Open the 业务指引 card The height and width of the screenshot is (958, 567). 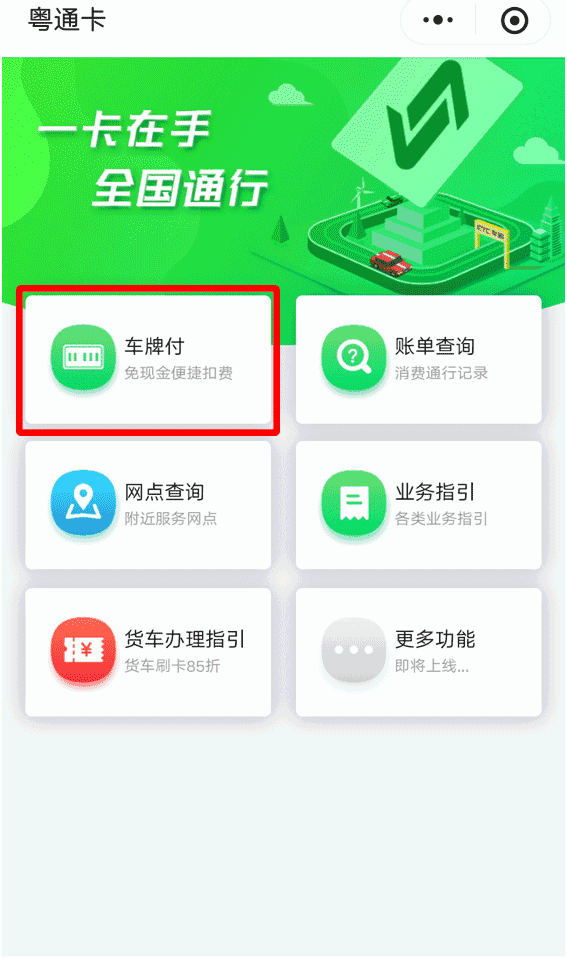tap(419, 505)
